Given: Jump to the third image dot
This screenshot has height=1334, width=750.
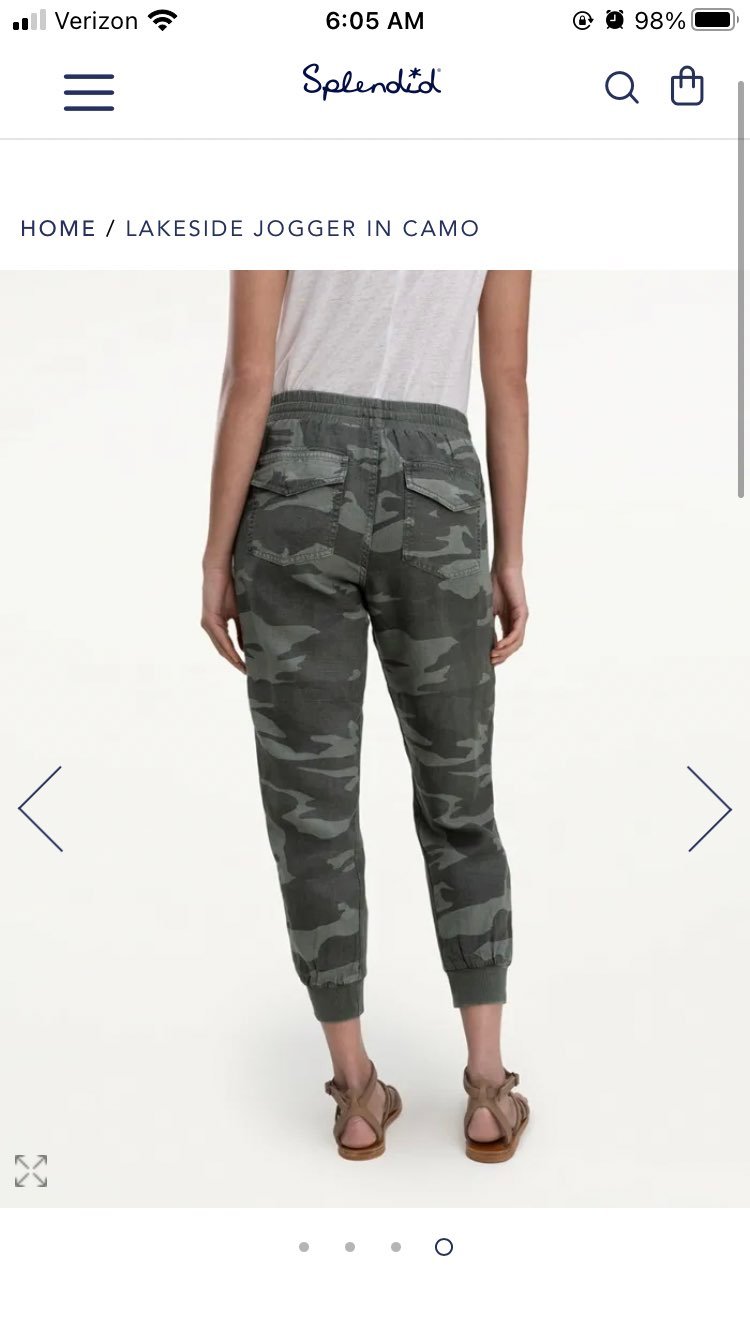Looking at the screenshot, I should coord(396,1247).
